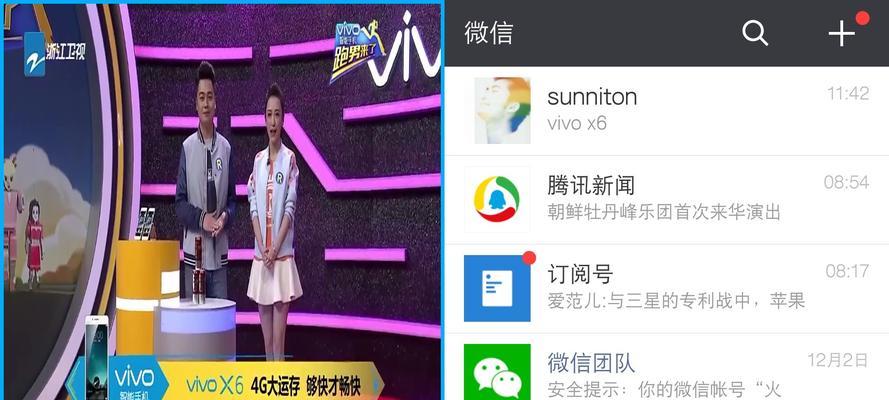Open the plus menu in WeChat
Screen dimensions: 889x400
click(842, 33)
